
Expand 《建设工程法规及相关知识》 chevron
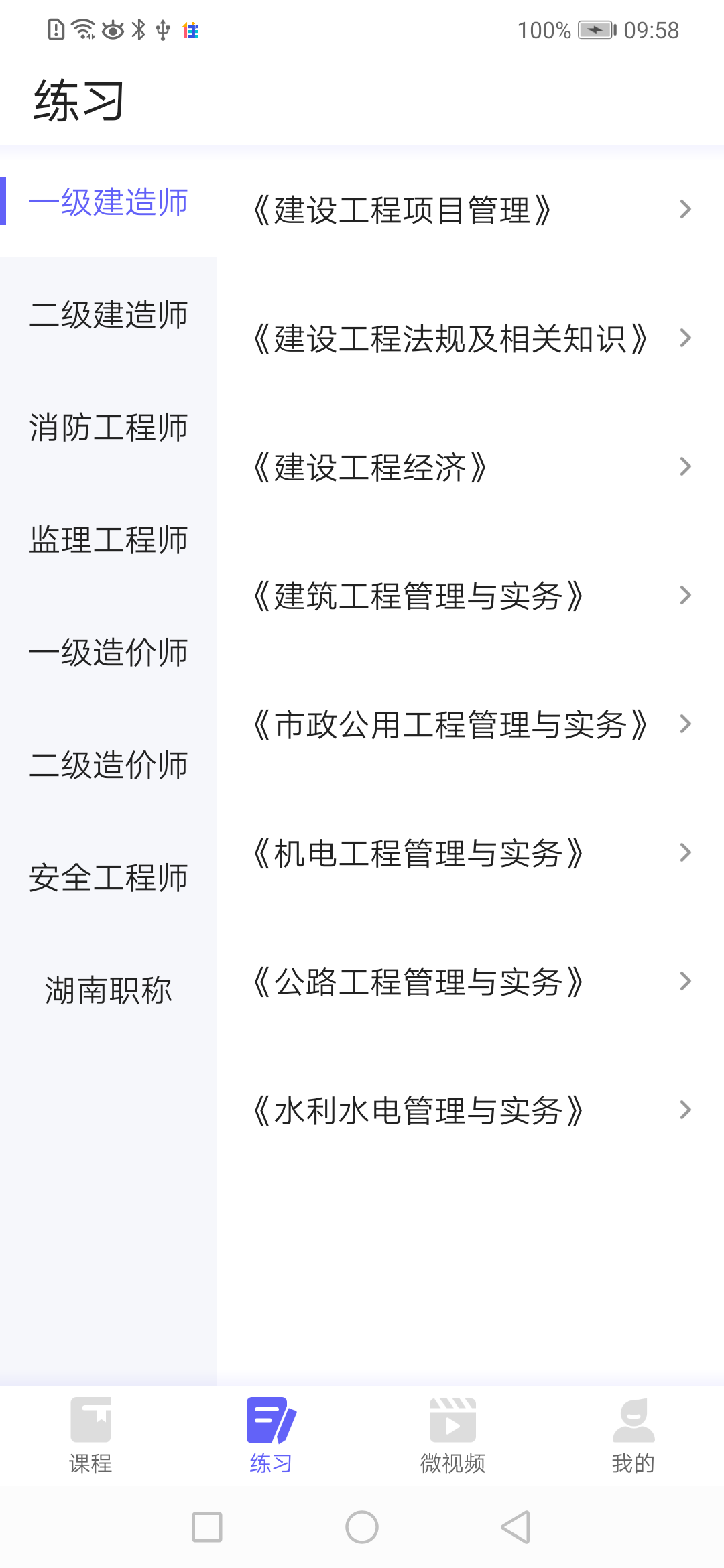click(685, 338)
